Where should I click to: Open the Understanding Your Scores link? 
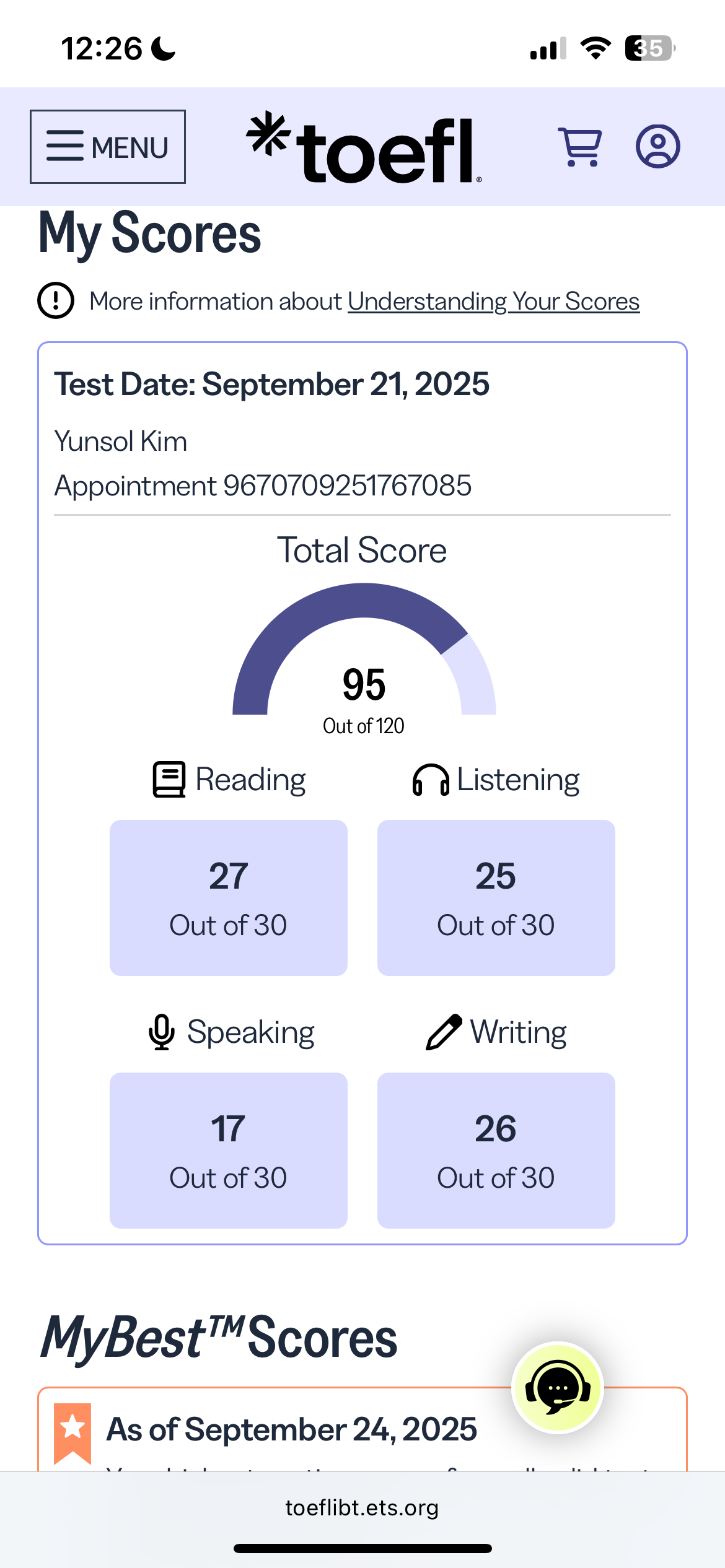[493, 302]
